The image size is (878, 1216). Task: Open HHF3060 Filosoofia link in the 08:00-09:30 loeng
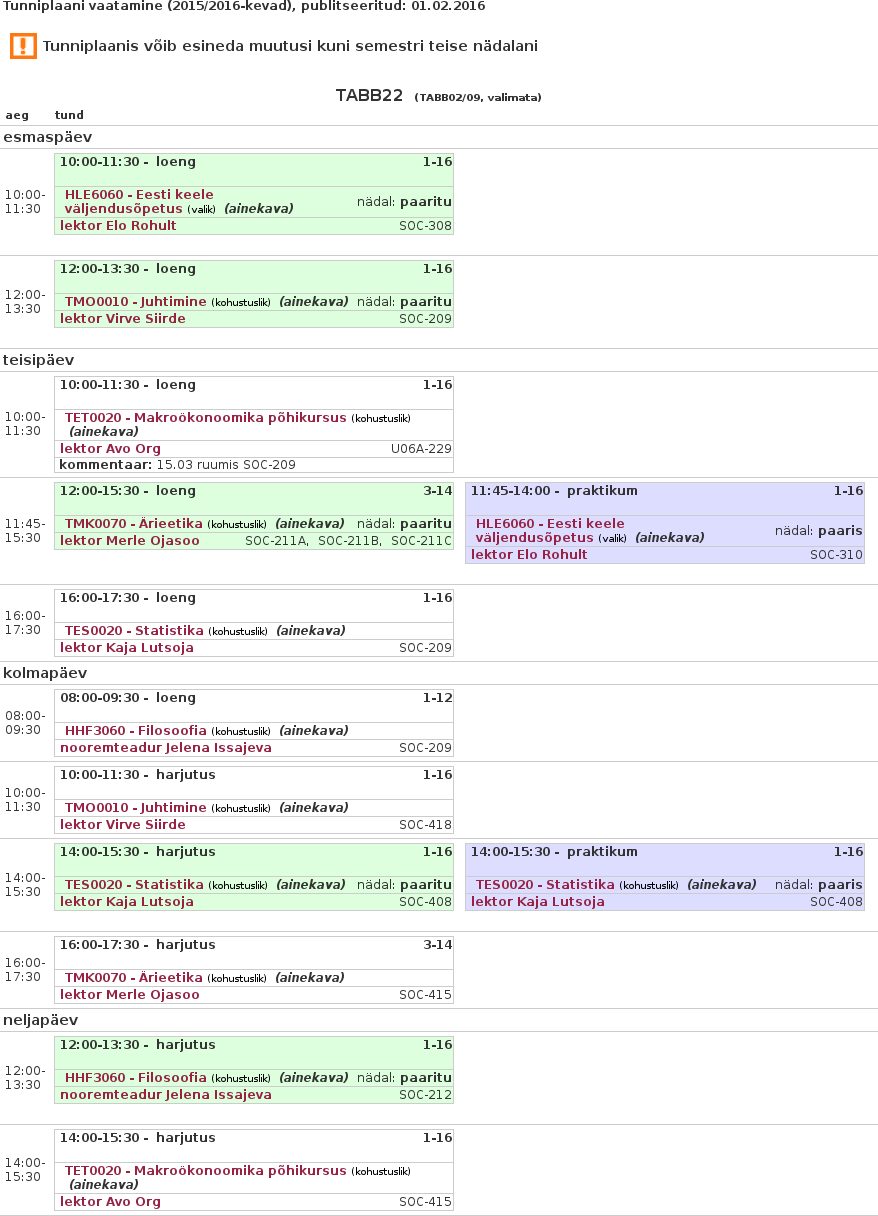[135, 731]
